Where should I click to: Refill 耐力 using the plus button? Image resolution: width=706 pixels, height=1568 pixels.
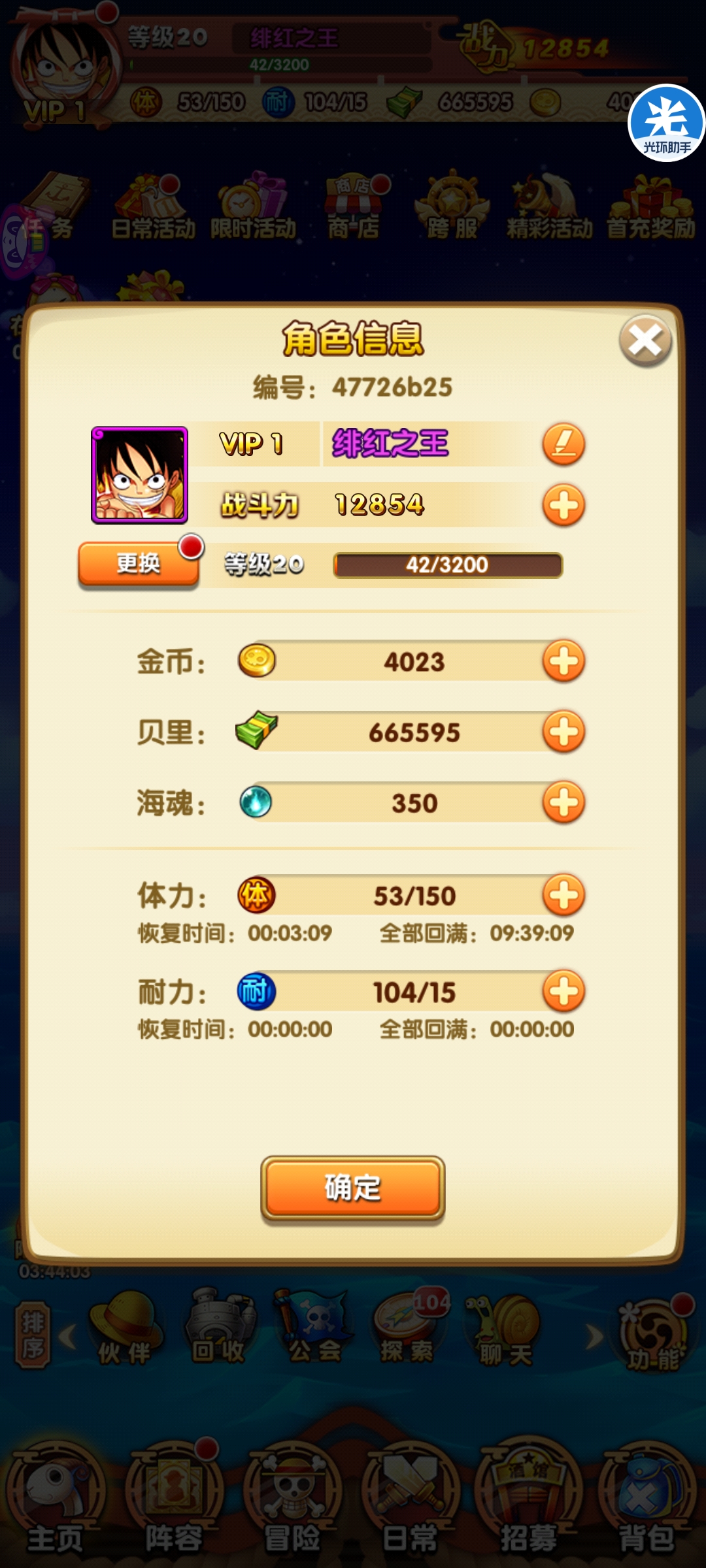[x=563, y=992]
